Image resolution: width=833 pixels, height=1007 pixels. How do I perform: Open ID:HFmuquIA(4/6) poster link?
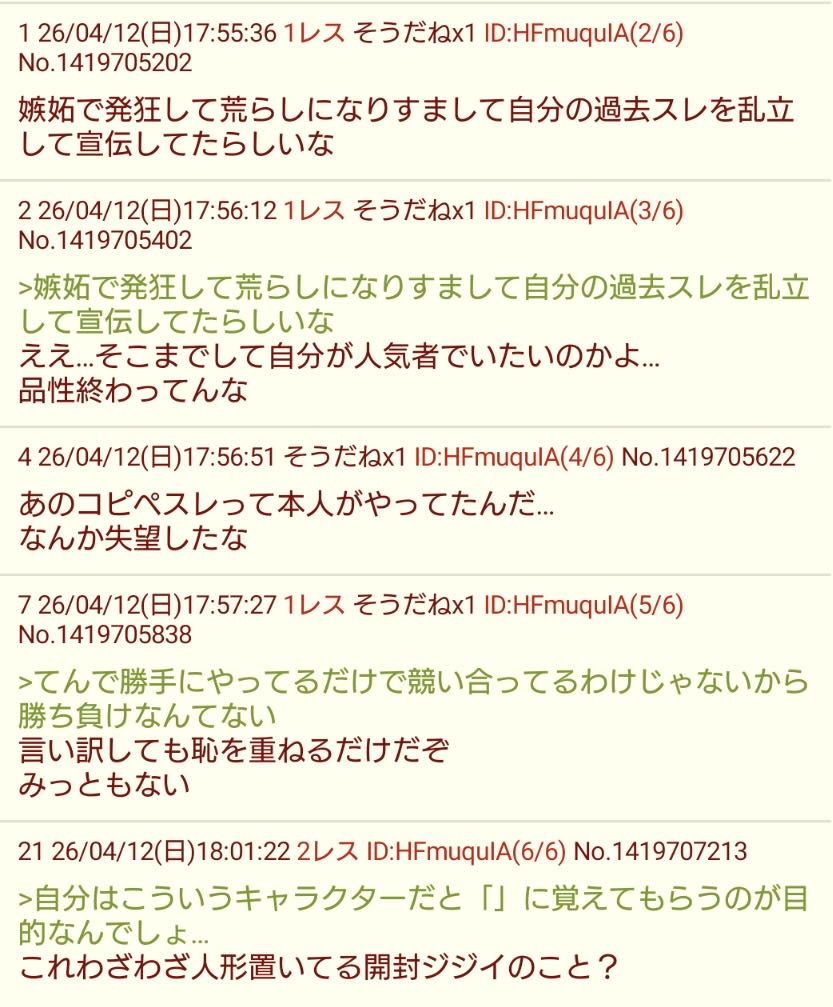point(514,458)
